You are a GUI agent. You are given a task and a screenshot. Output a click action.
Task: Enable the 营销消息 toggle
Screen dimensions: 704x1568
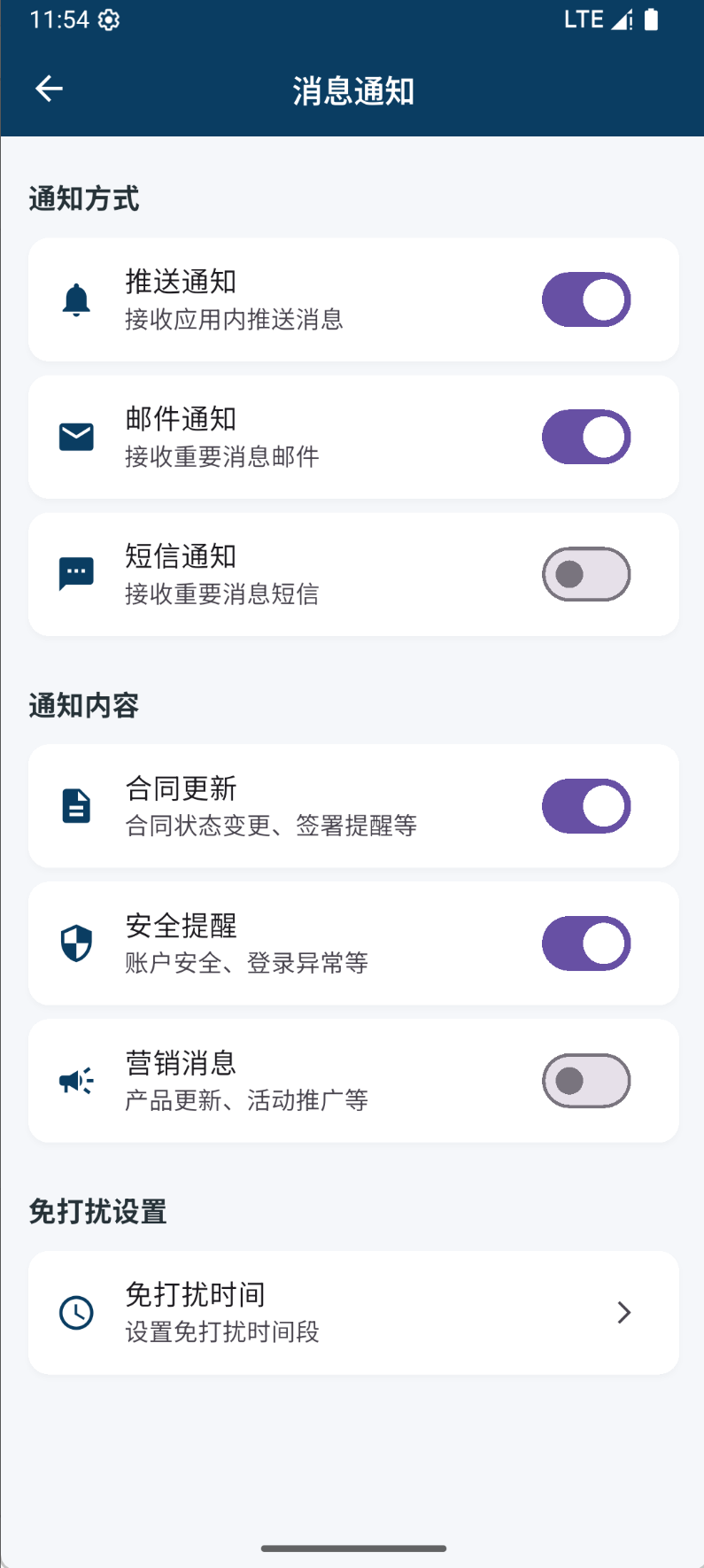click(x=586, y=1080)
